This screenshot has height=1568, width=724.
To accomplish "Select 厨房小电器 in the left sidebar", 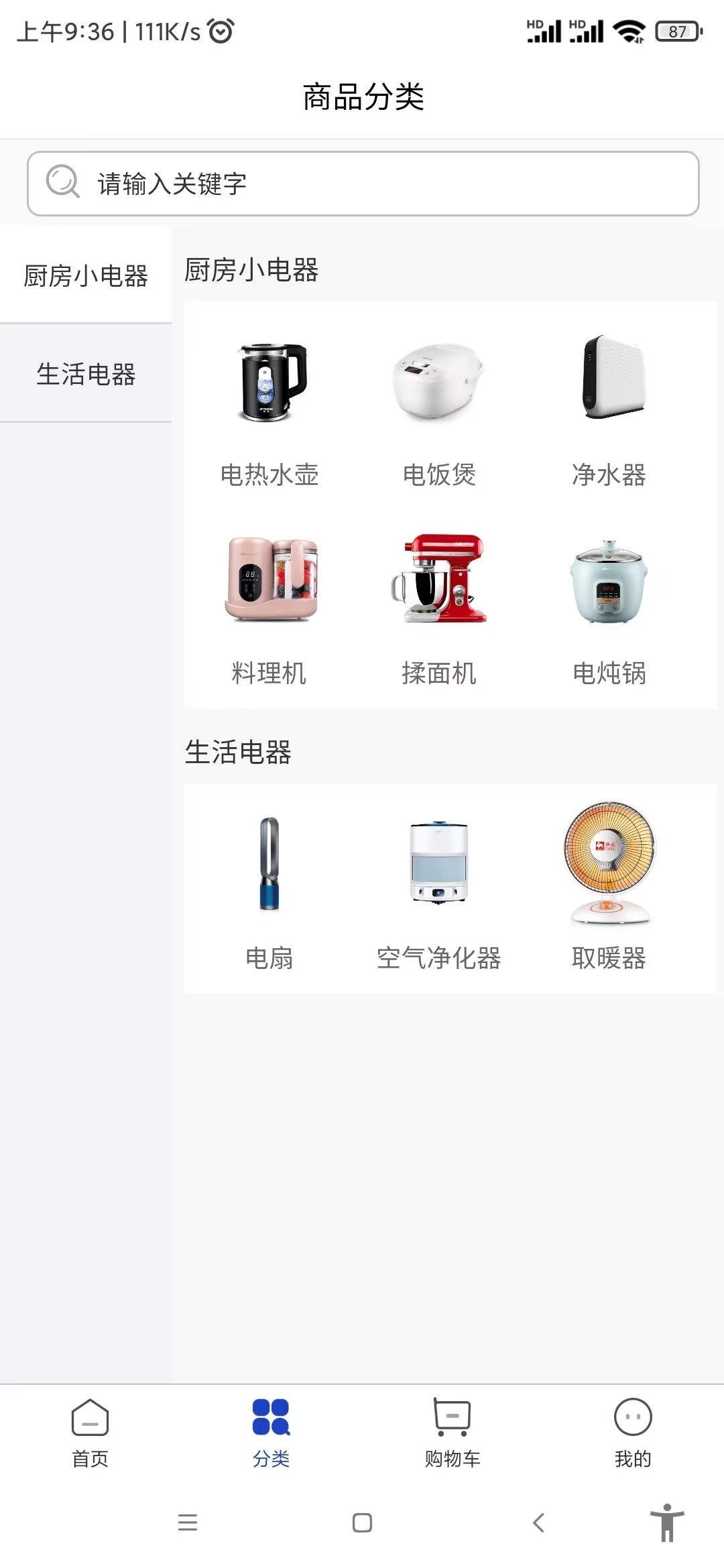I will point(86,275).
